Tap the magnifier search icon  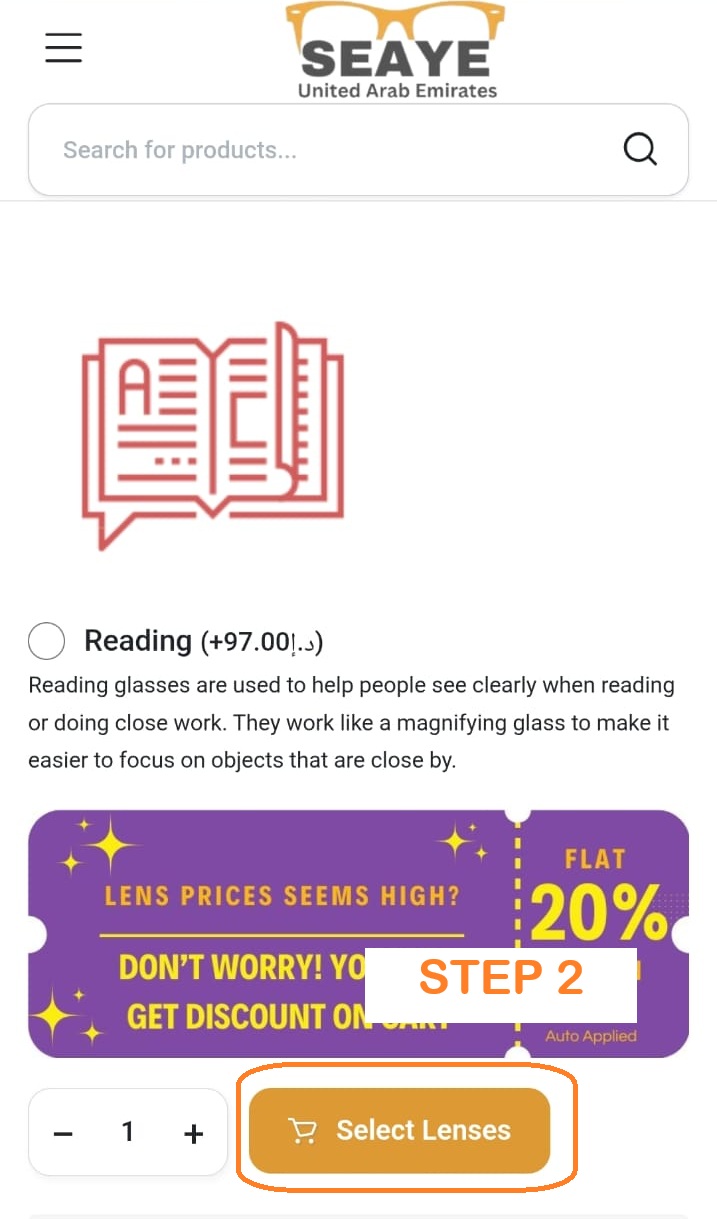pos(640,149)
